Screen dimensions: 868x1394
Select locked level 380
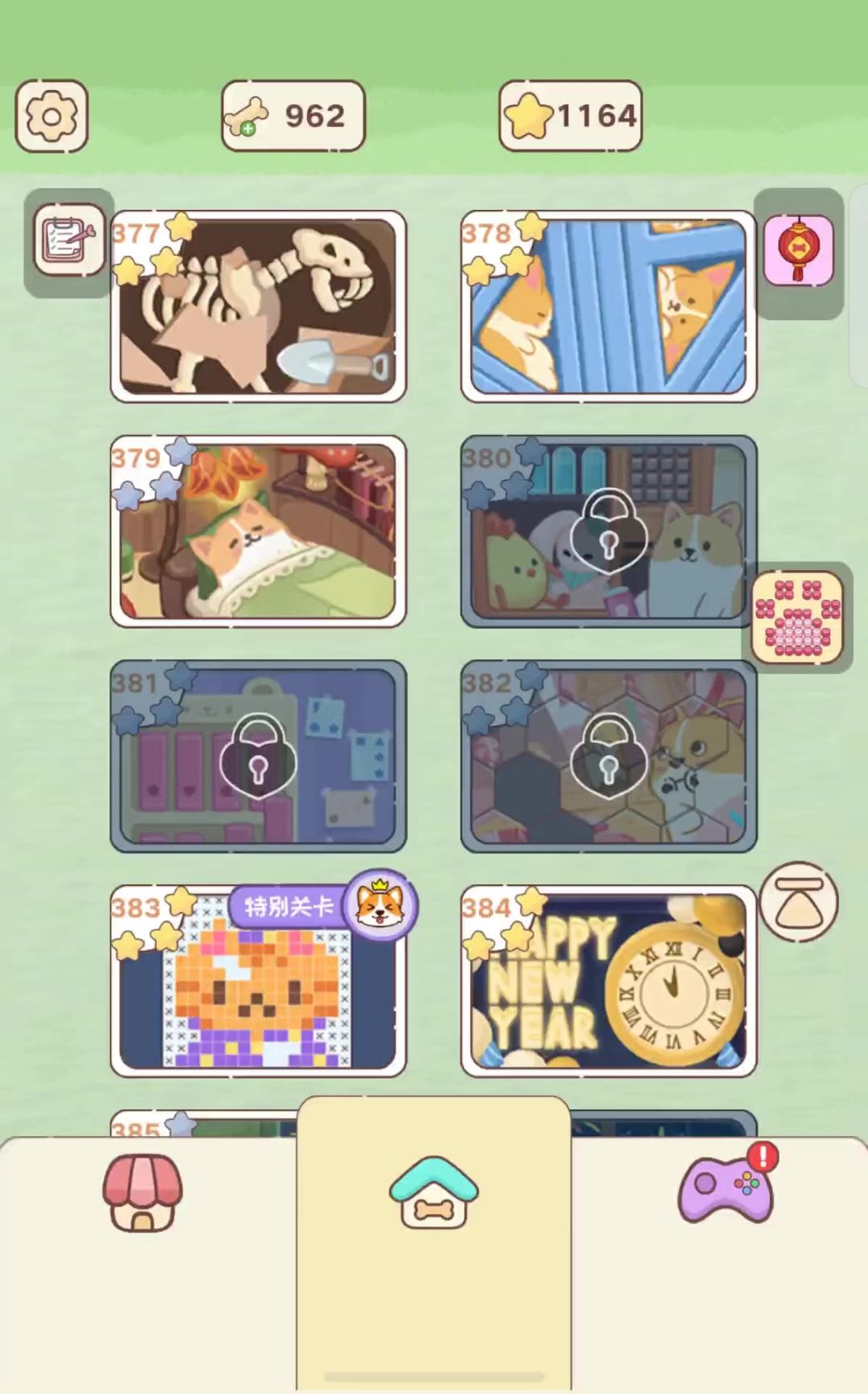click(608, 531)
